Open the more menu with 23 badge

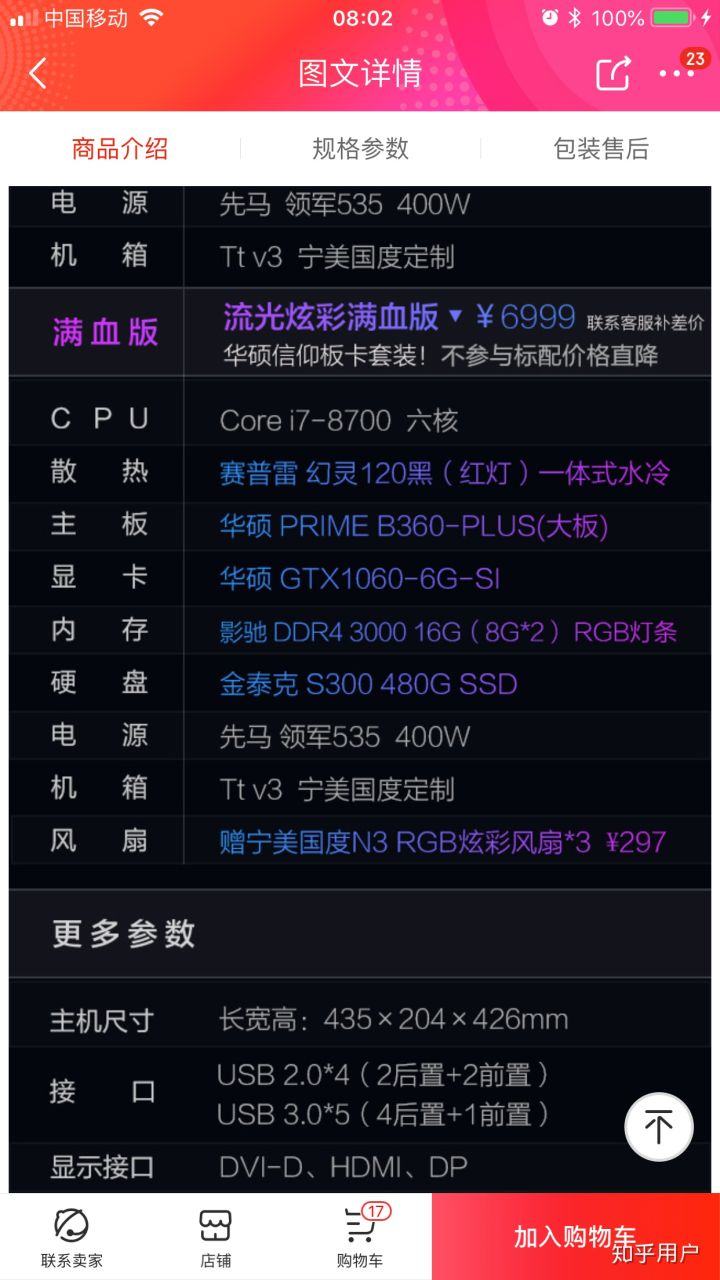pyautogui.click(x=676, y=73)
